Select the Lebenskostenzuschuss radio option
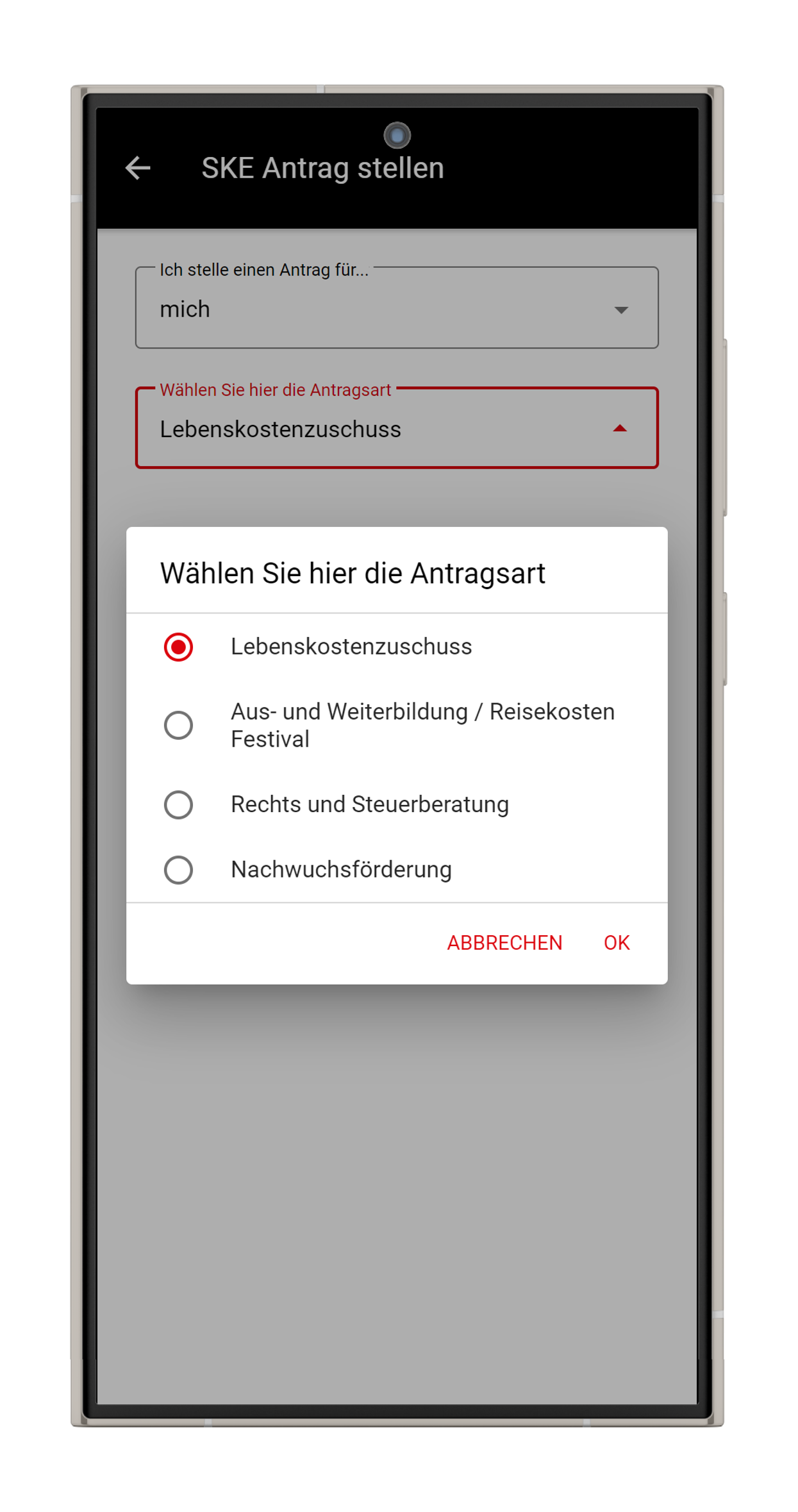The width and height of the screenshot is (798, 1512). coord(178,647)
